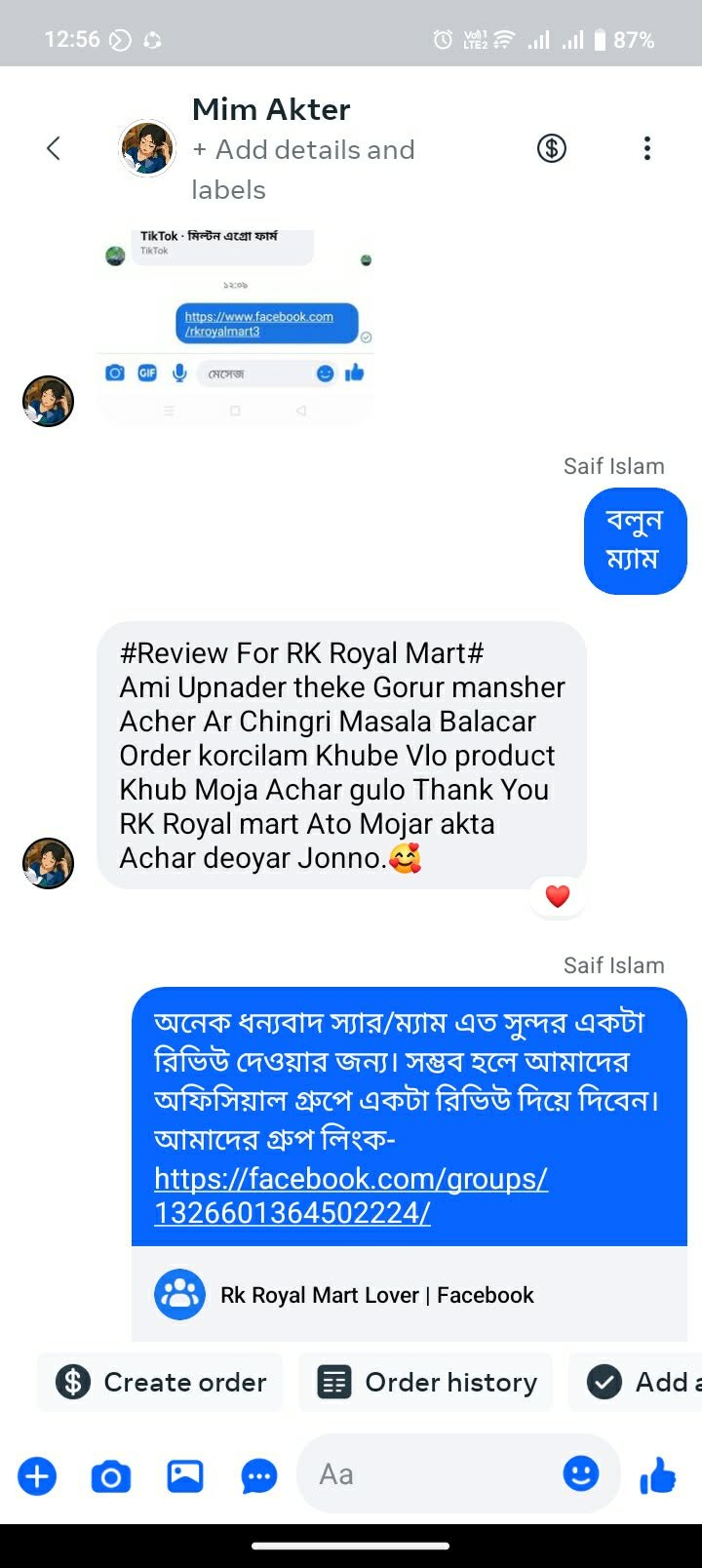View the heart reaction on review message
Image resolution: width=702 pixels, height=1568 pixels.
[x=557, y=895]
